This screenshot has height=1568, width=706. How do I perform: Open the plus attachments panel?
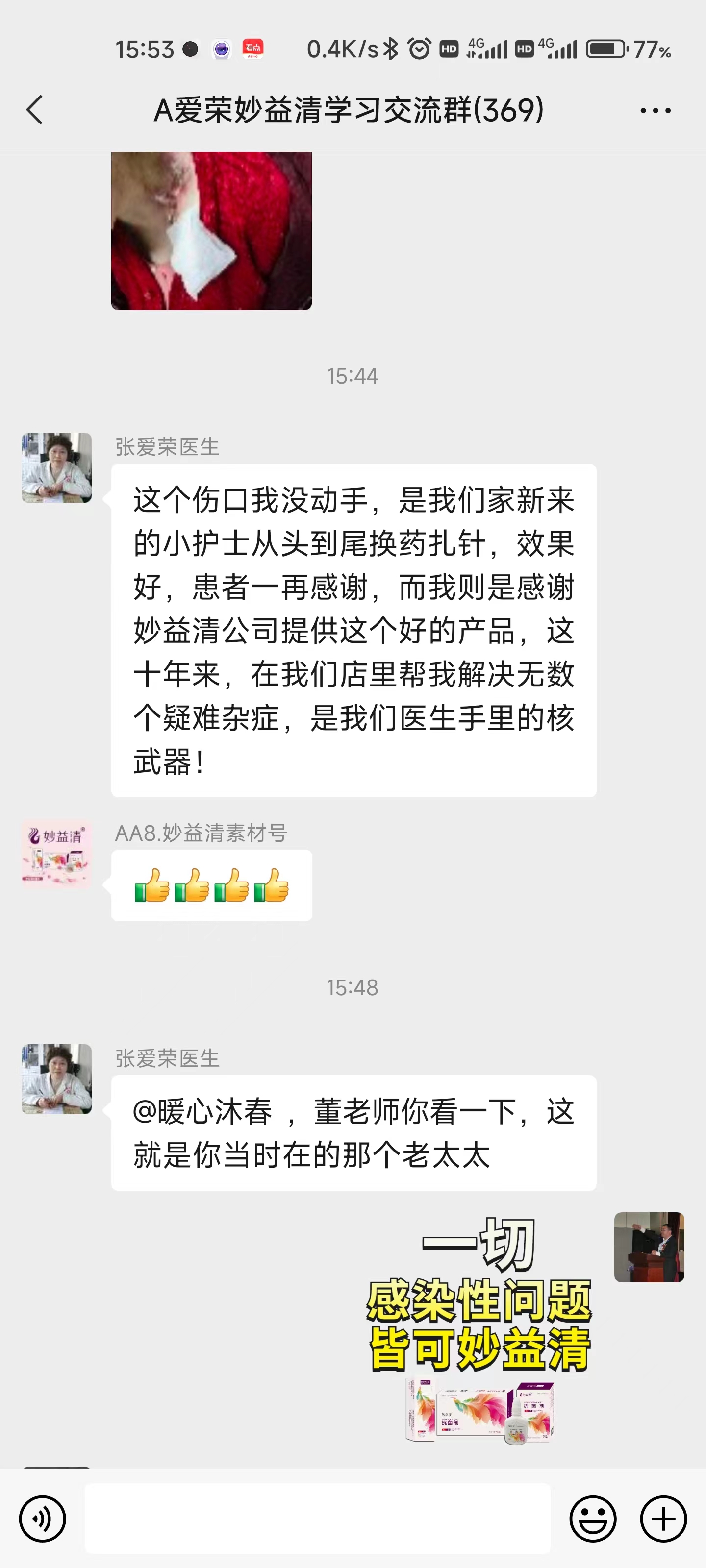(x=663, y=1519)
